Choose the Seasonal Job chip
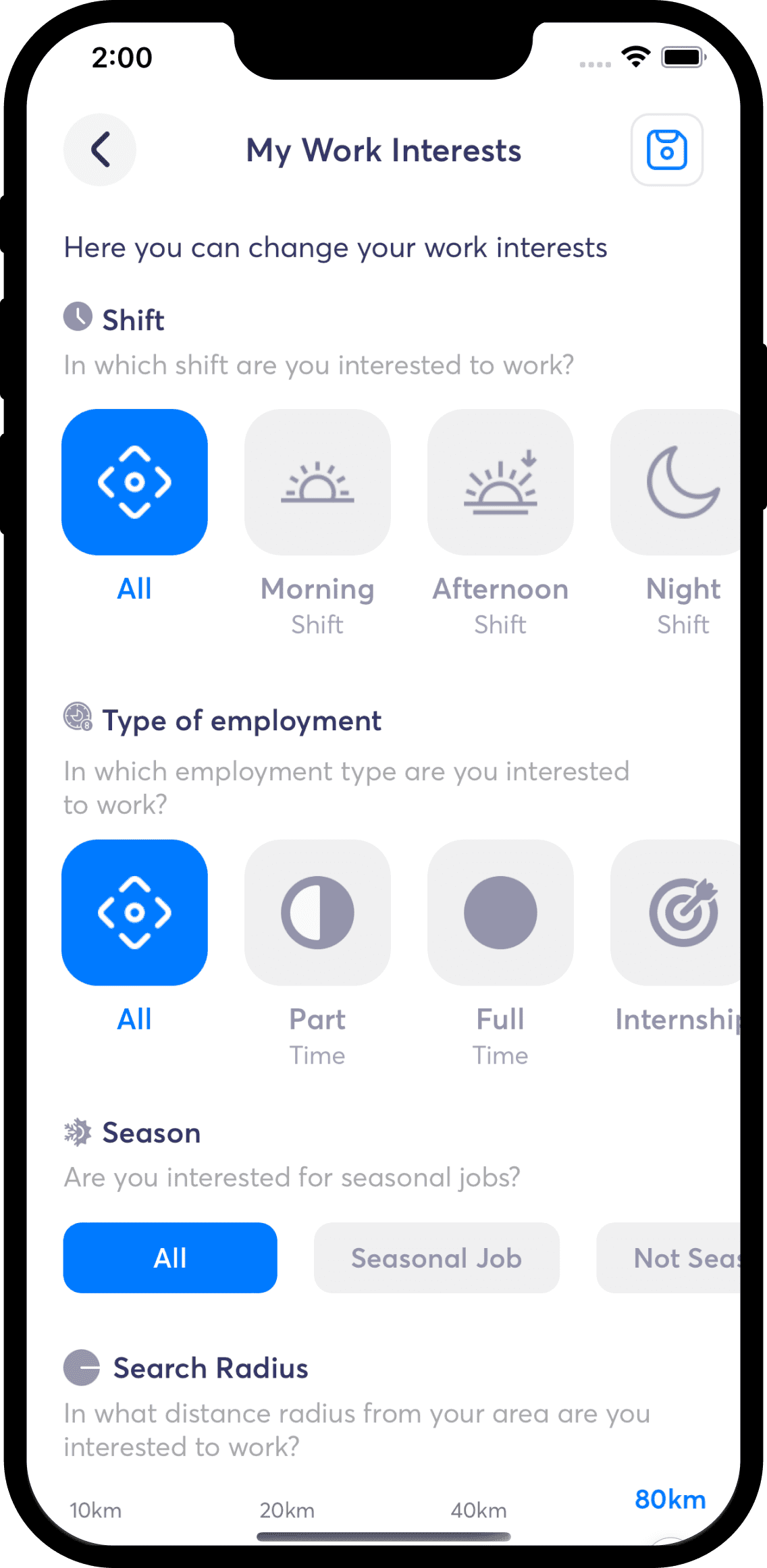The width and height of the screenshot is (767, 1568). pos(436,1258)
